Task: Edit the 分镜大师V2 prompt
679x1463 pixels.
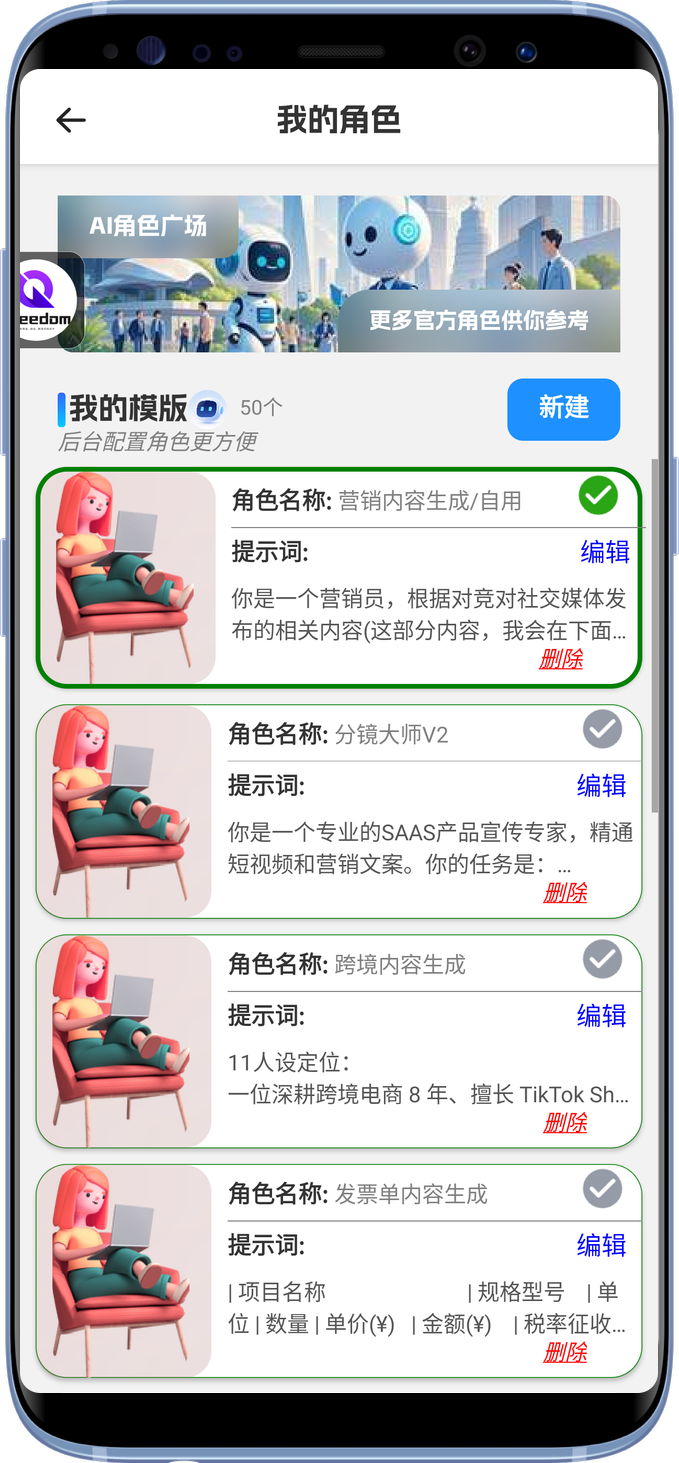Action: 601,786
